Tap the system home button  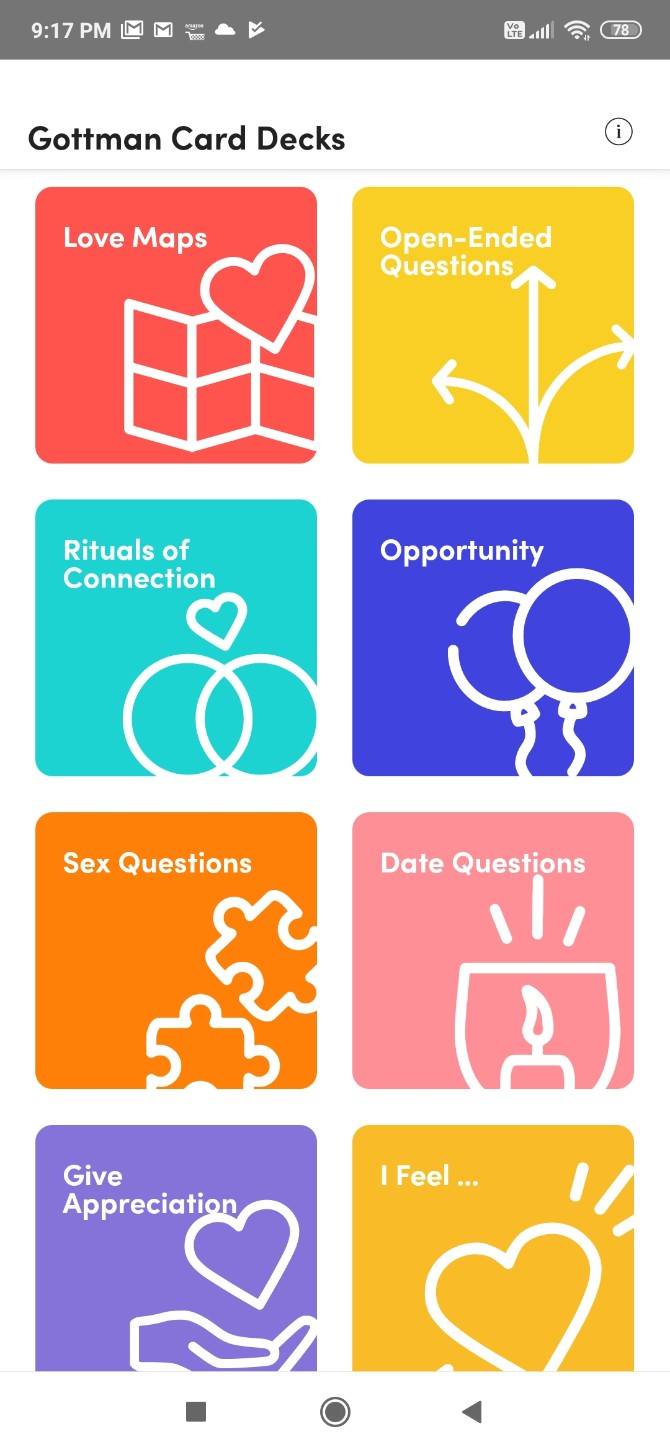(335, 1411)
